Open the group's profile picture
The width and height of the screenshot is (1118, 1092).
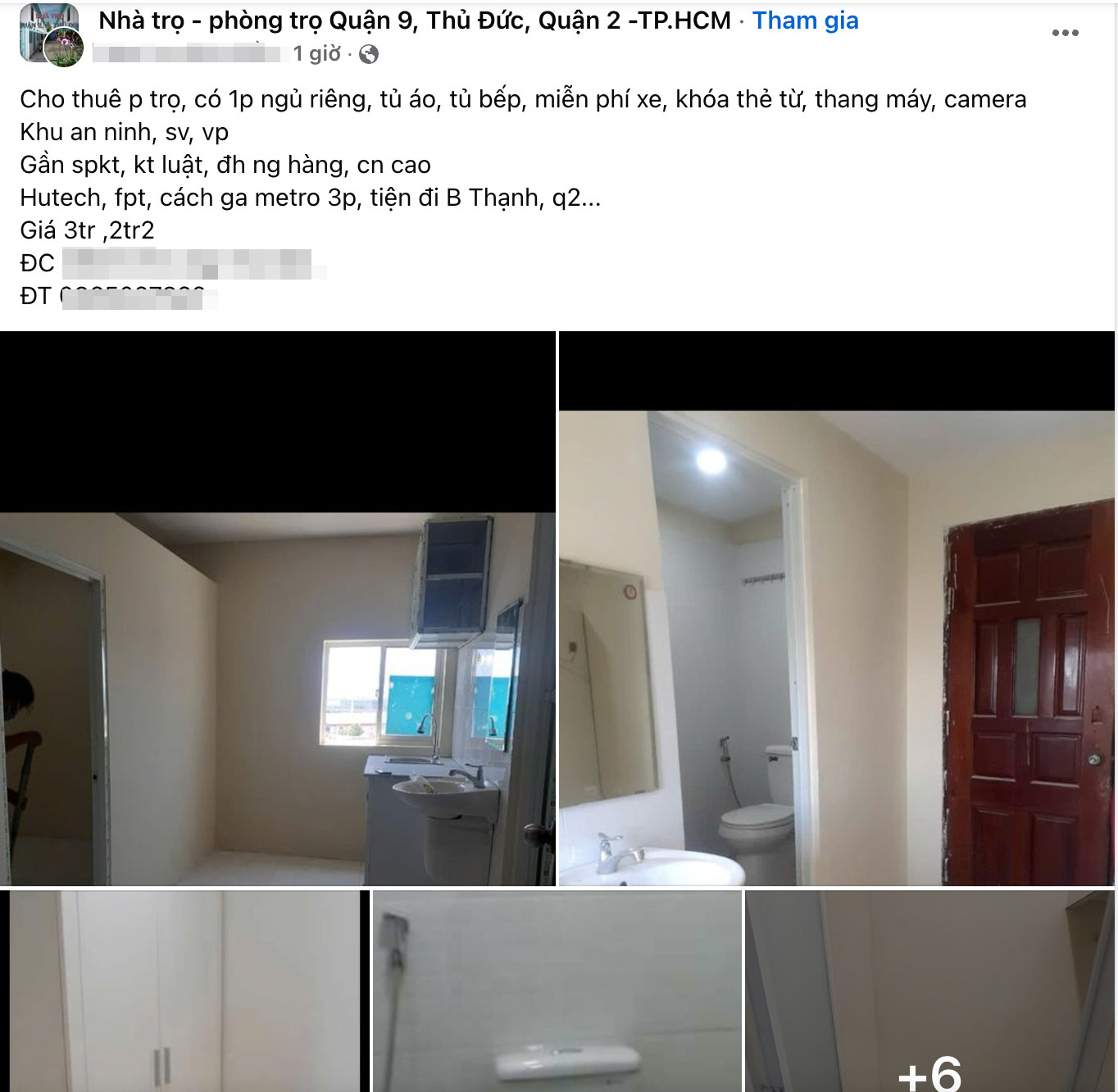(x=49, y=33)
